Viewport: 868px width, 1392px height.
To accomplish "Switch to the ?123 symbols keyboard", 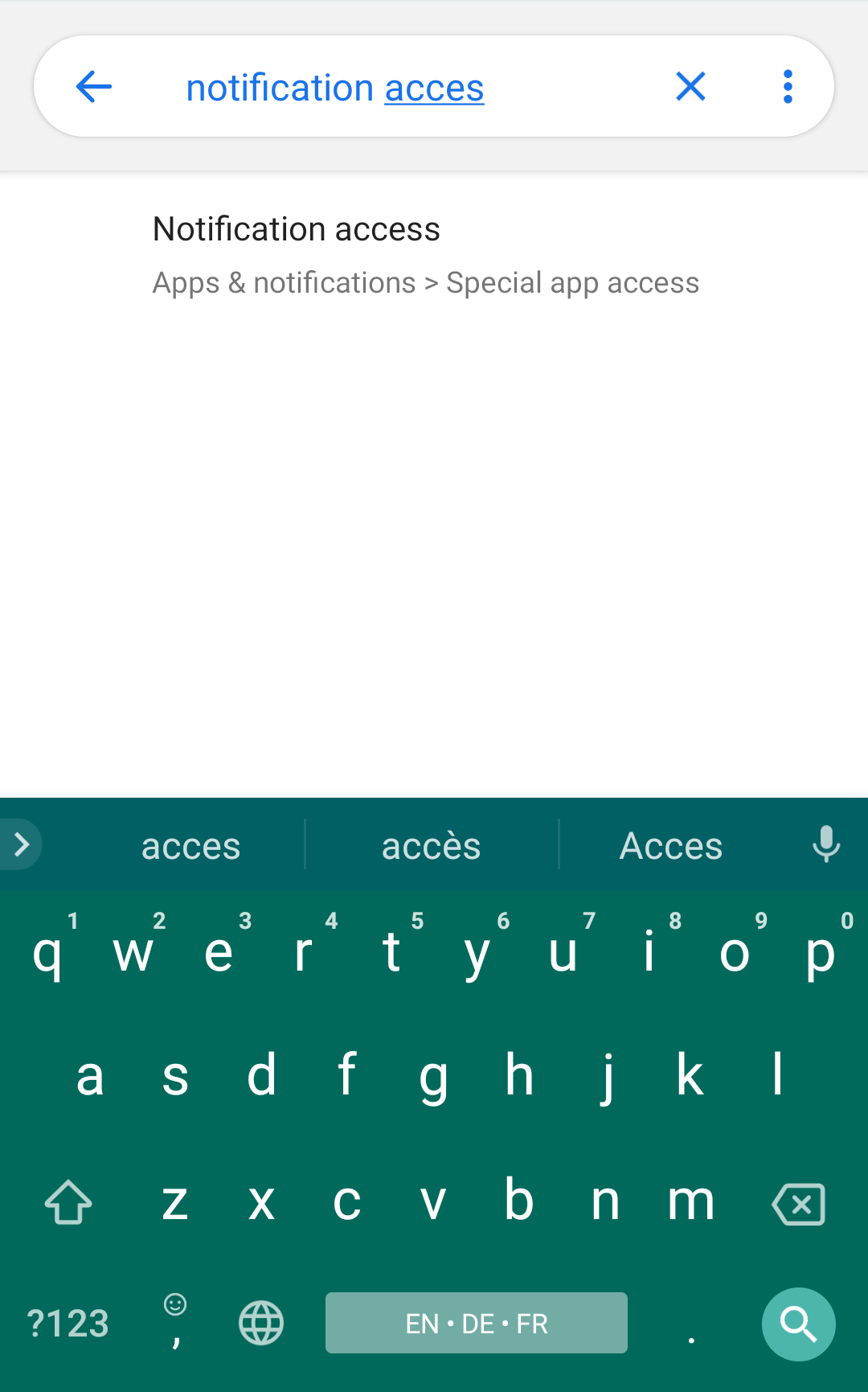I will click(68, 1324).
